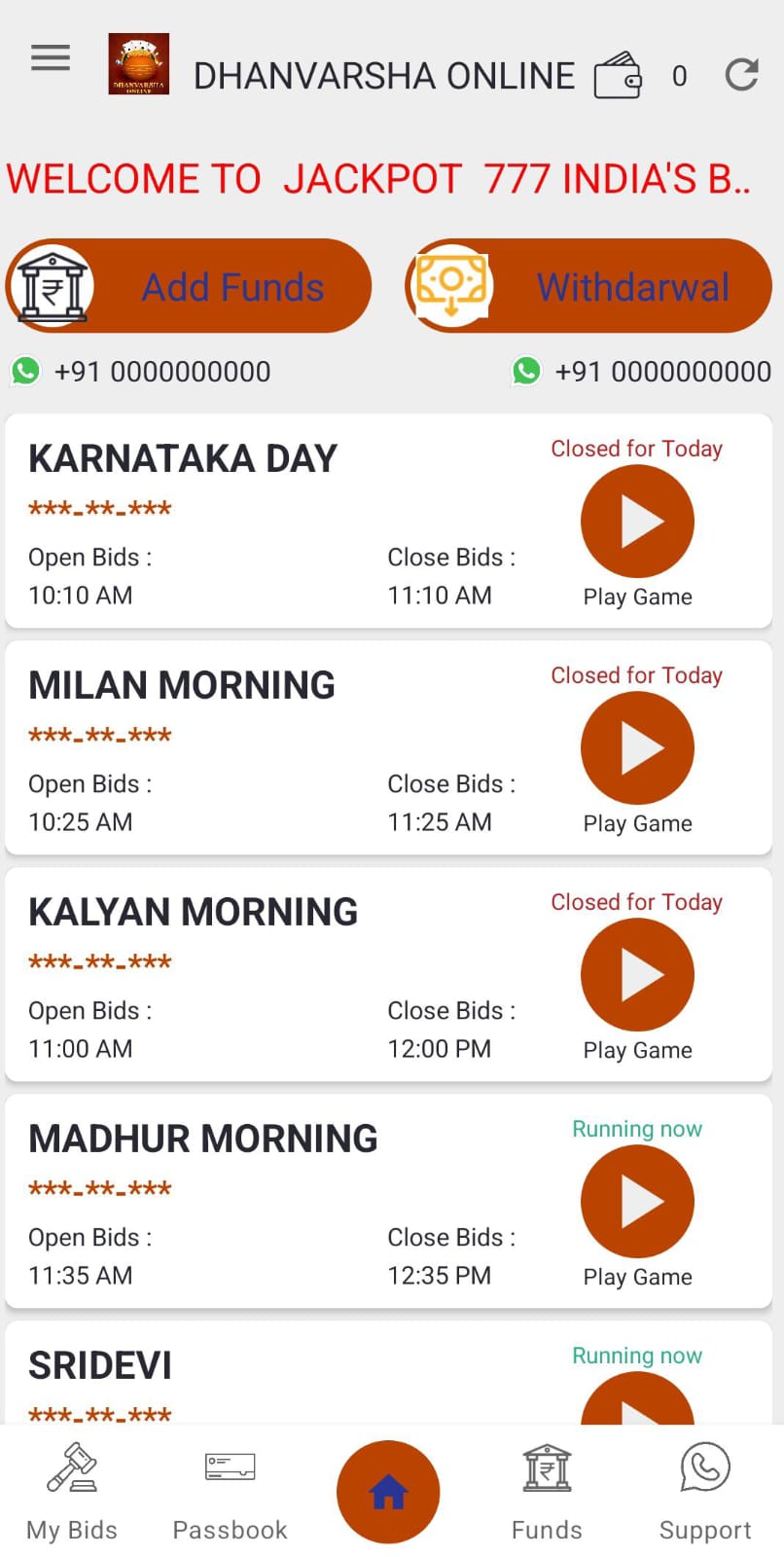Open the hamburger drawer menu
784x1557 pixels.
click(x=51, y=58)
